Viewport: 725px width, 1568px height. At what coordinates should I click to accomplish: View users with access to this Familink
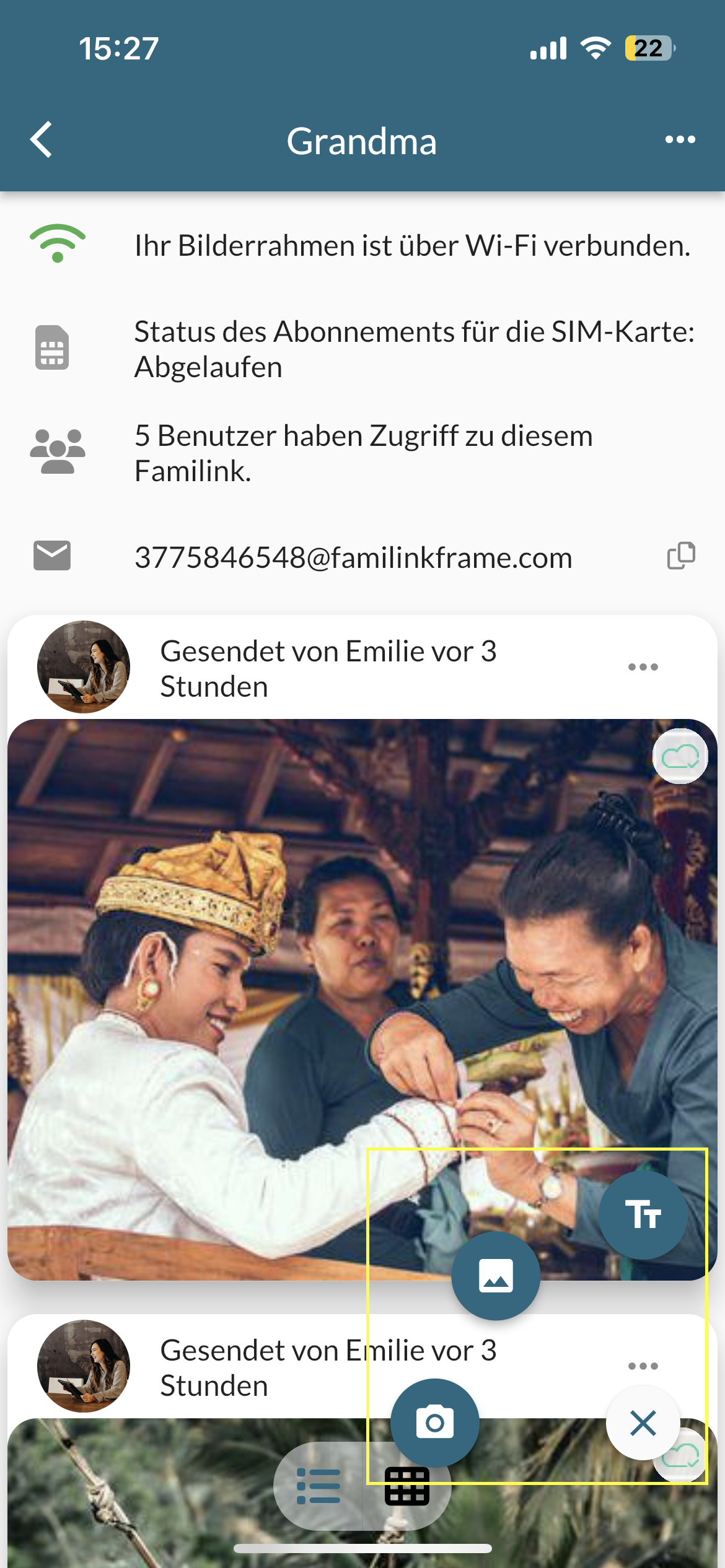362,453
